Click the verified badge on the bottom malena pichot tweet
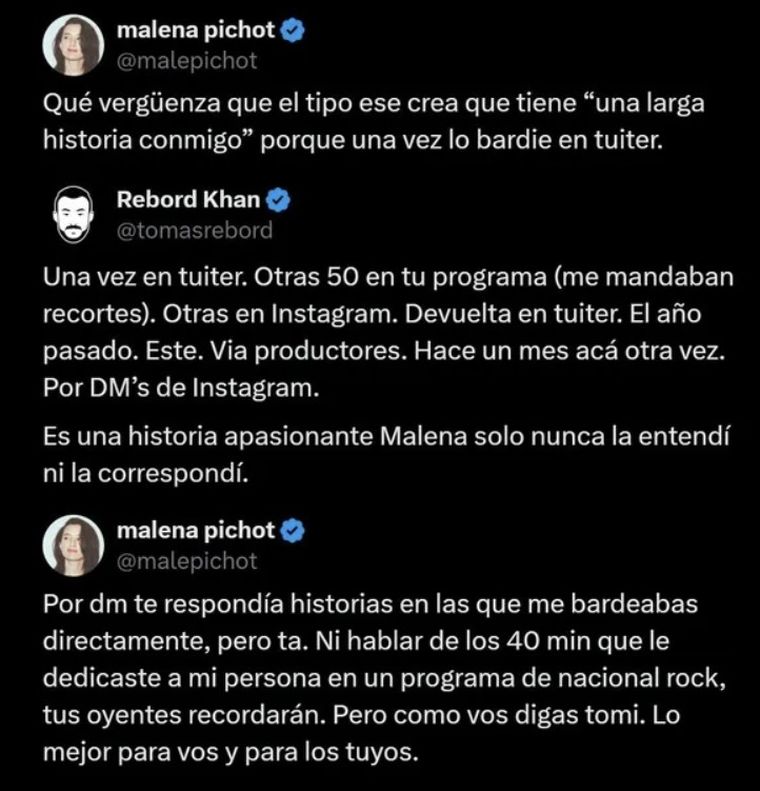This screenshot has height=791, width=760. coord(291,531)
